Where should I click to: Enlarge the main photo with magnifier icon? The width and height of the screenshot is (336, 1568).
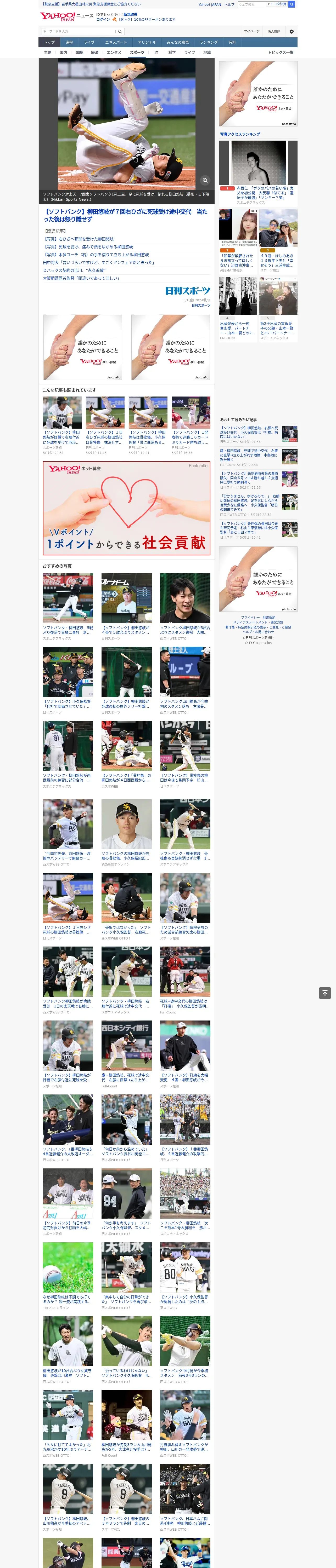[x=205, y=180]
